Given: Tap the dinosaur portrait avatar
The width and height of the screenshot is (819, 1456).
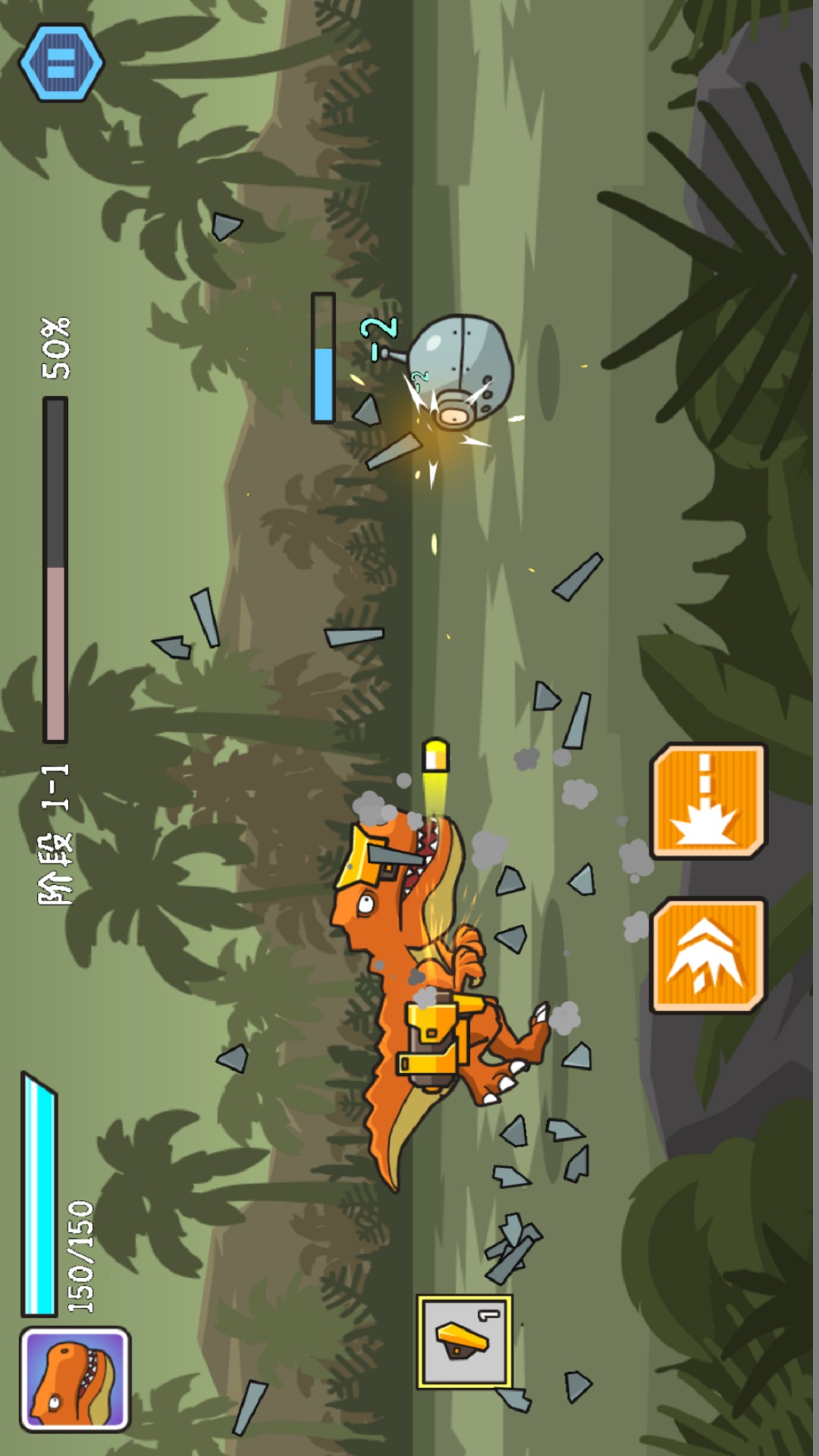Looking at the screenshot, I should pyautogui.click(x=74, y=1379).
